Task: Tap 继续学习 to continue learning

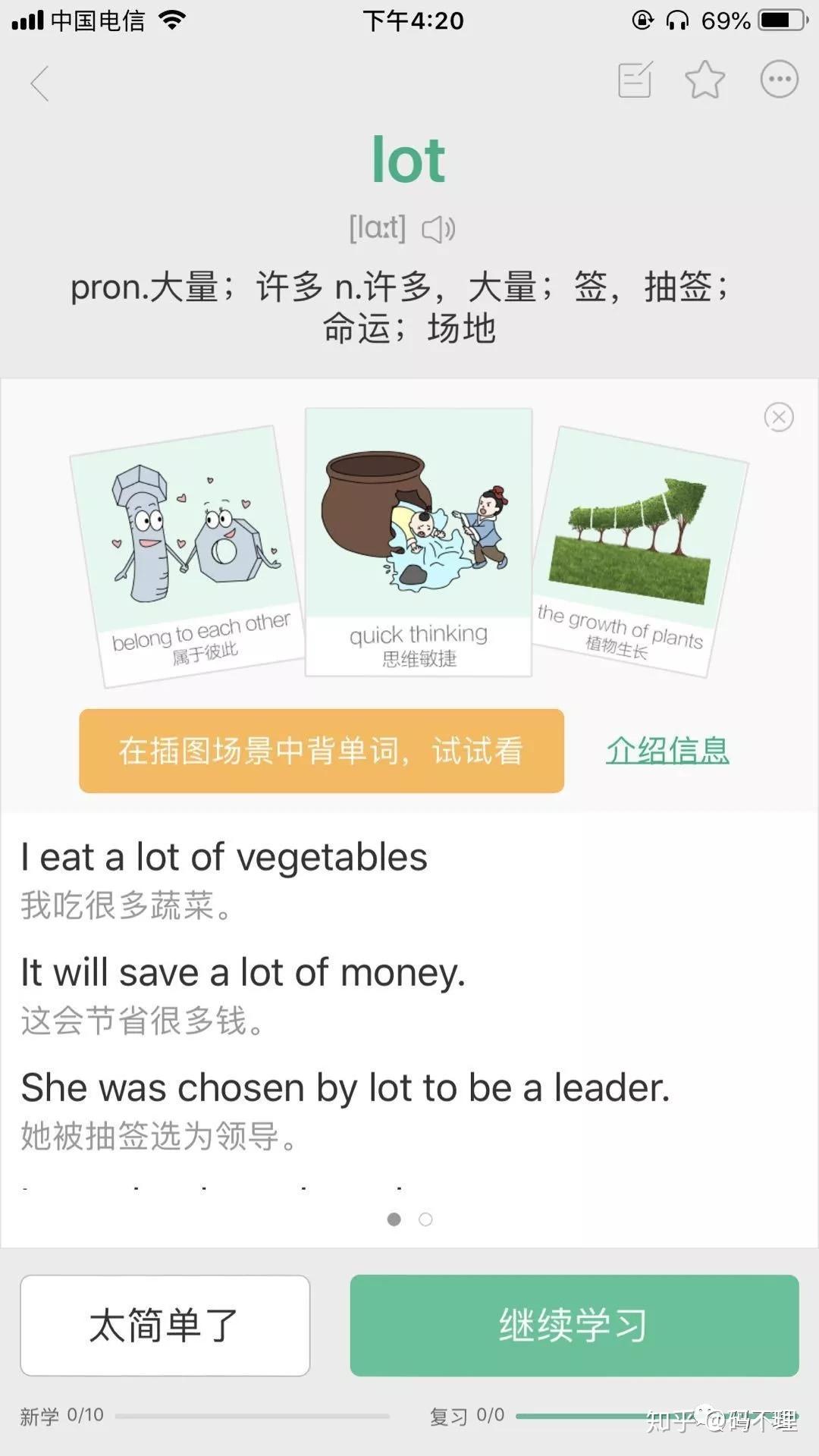Action: pos(574,1325)
